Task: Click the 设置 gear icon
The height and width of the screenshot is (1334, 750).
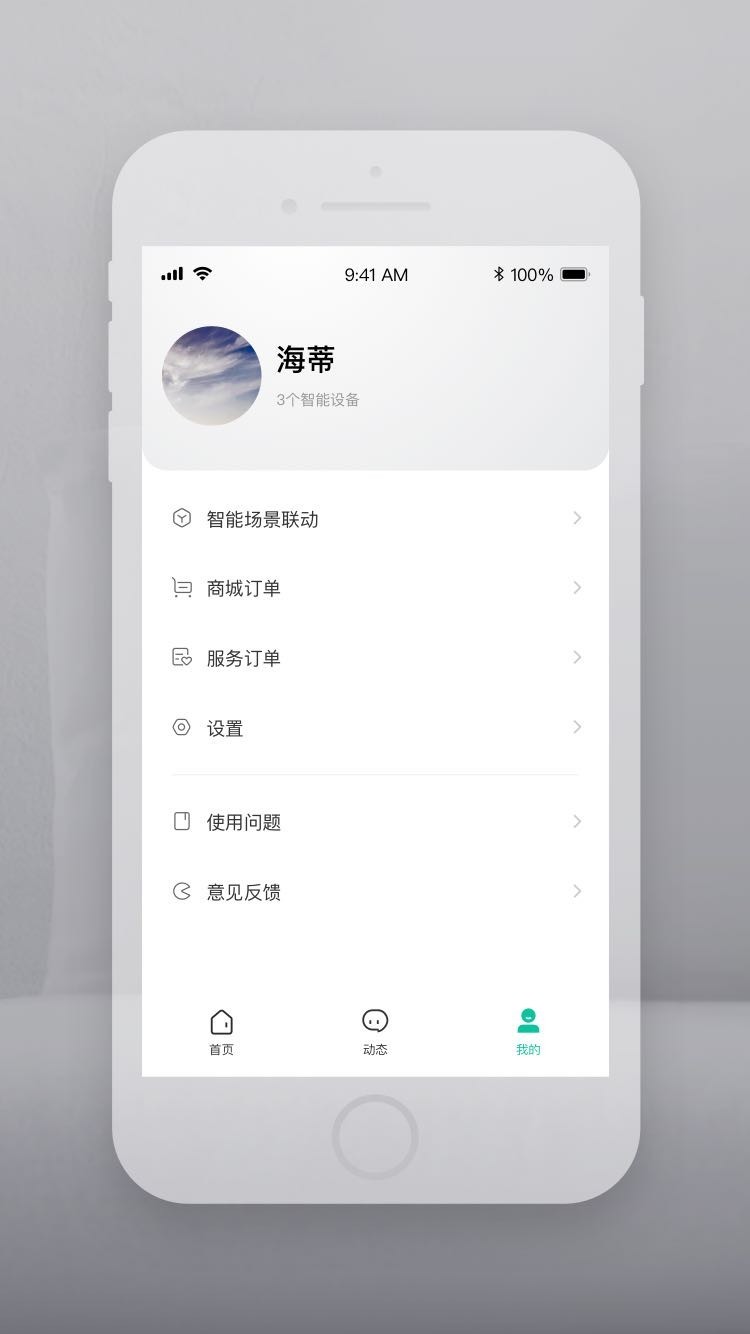Action: [181, 728]
